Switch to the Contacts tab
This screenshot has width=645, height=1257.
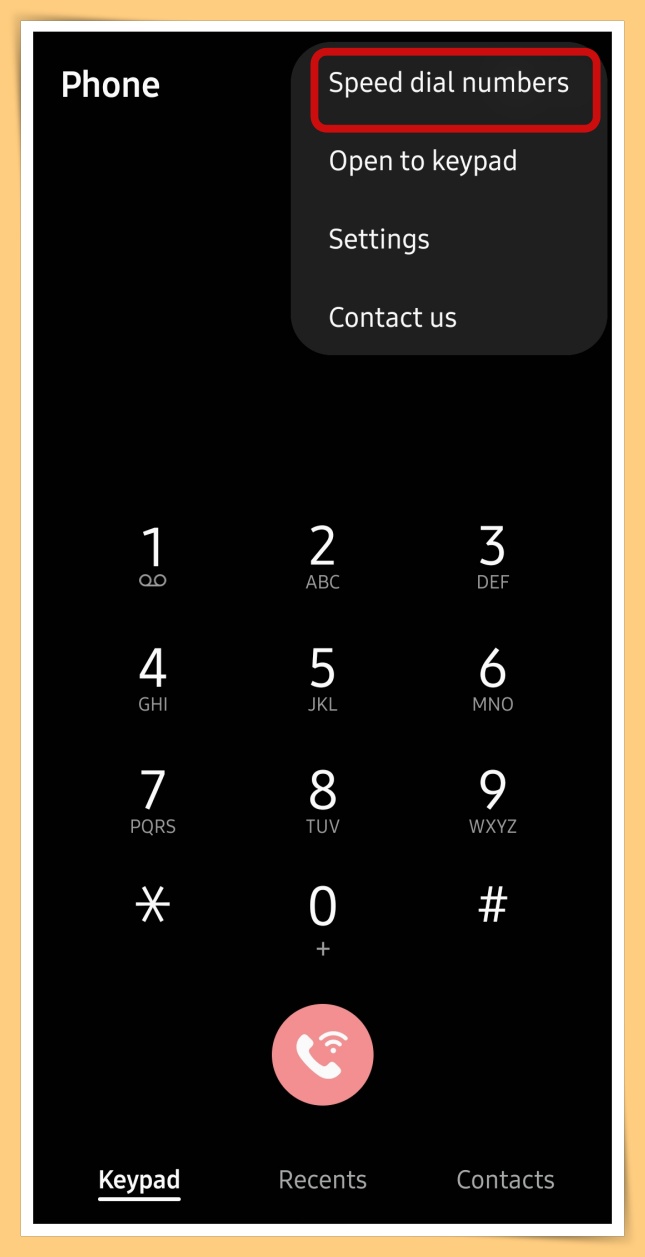(505, 1180)
